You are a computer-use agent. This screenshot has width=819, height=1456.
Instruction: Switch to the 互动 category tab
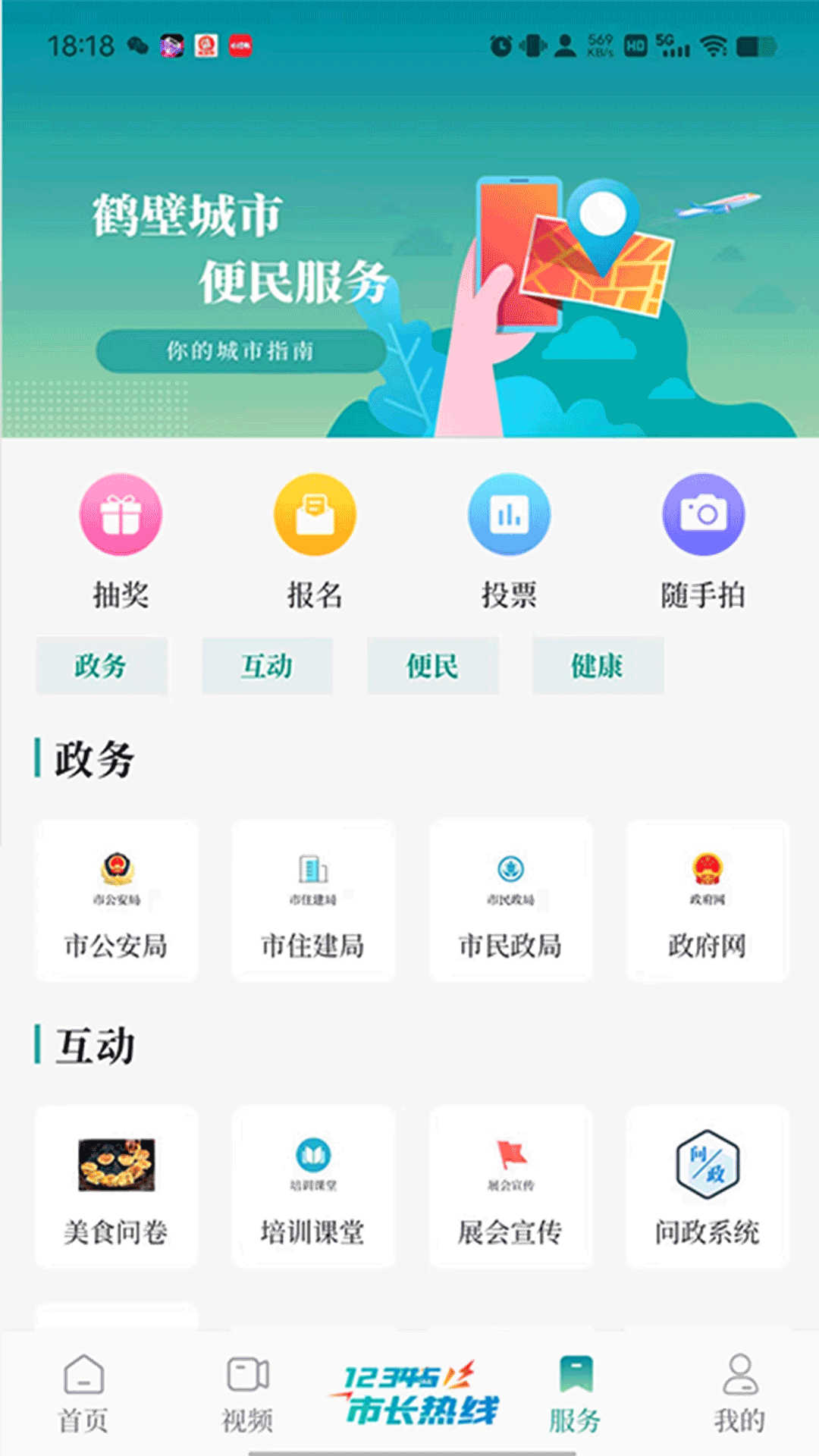tap(266, 667)
